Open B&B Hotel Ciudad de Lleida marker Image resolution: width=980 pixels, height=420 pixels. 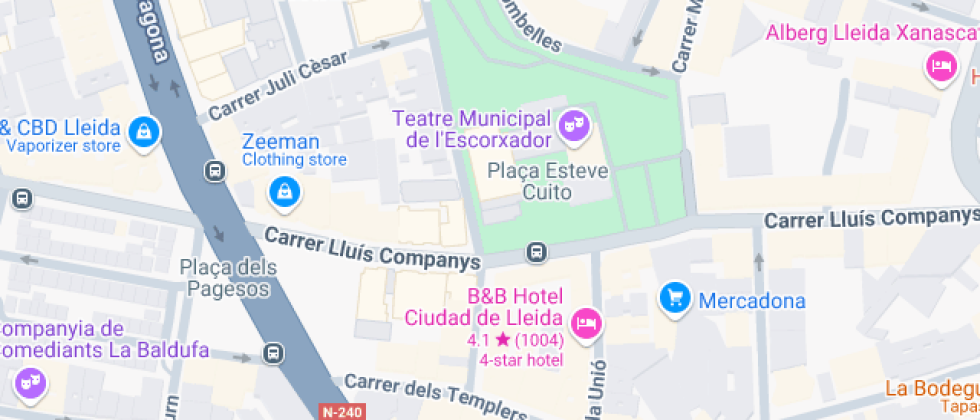click(x=586, y=323)
